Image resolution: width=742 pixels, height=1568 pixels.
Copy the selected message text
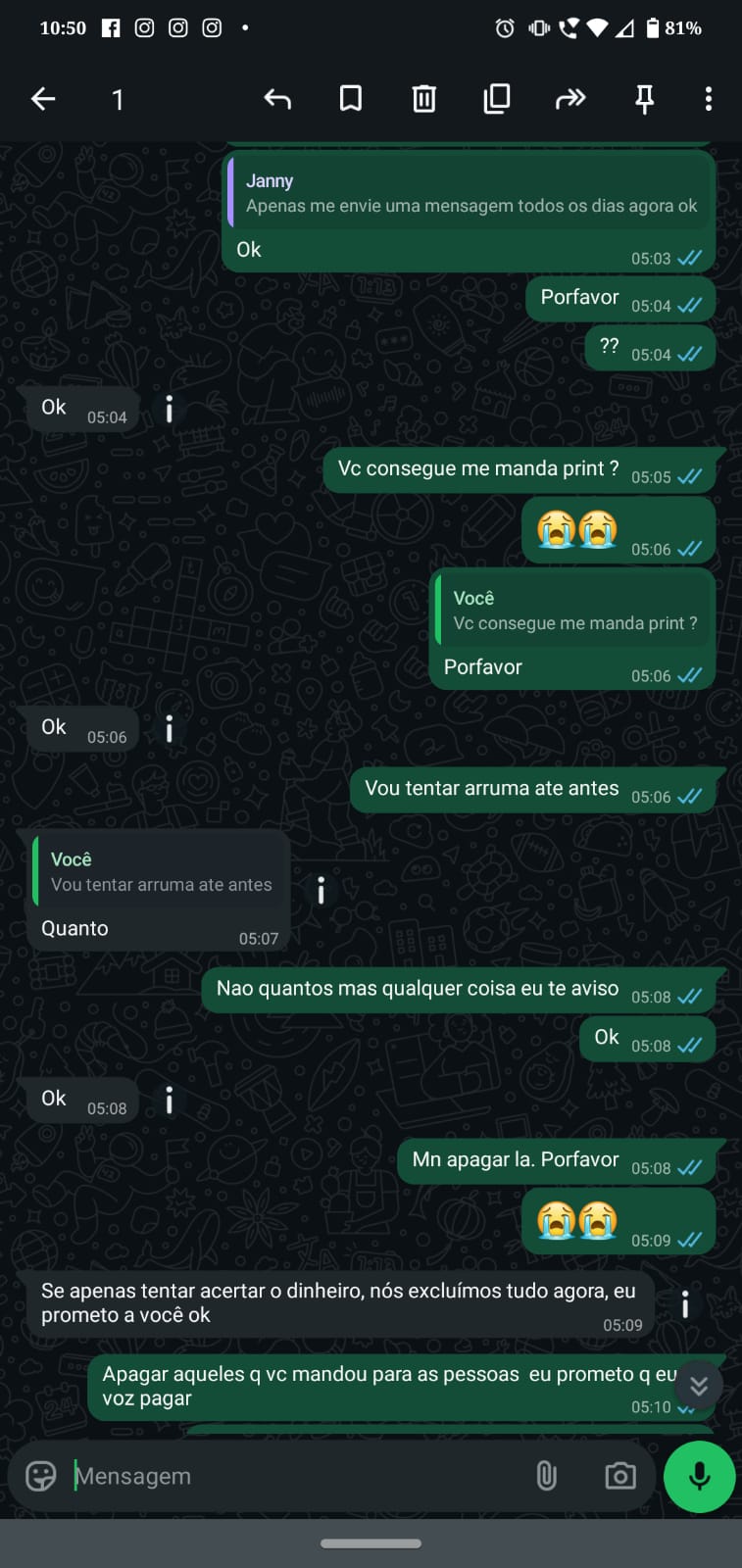point(497,99)
